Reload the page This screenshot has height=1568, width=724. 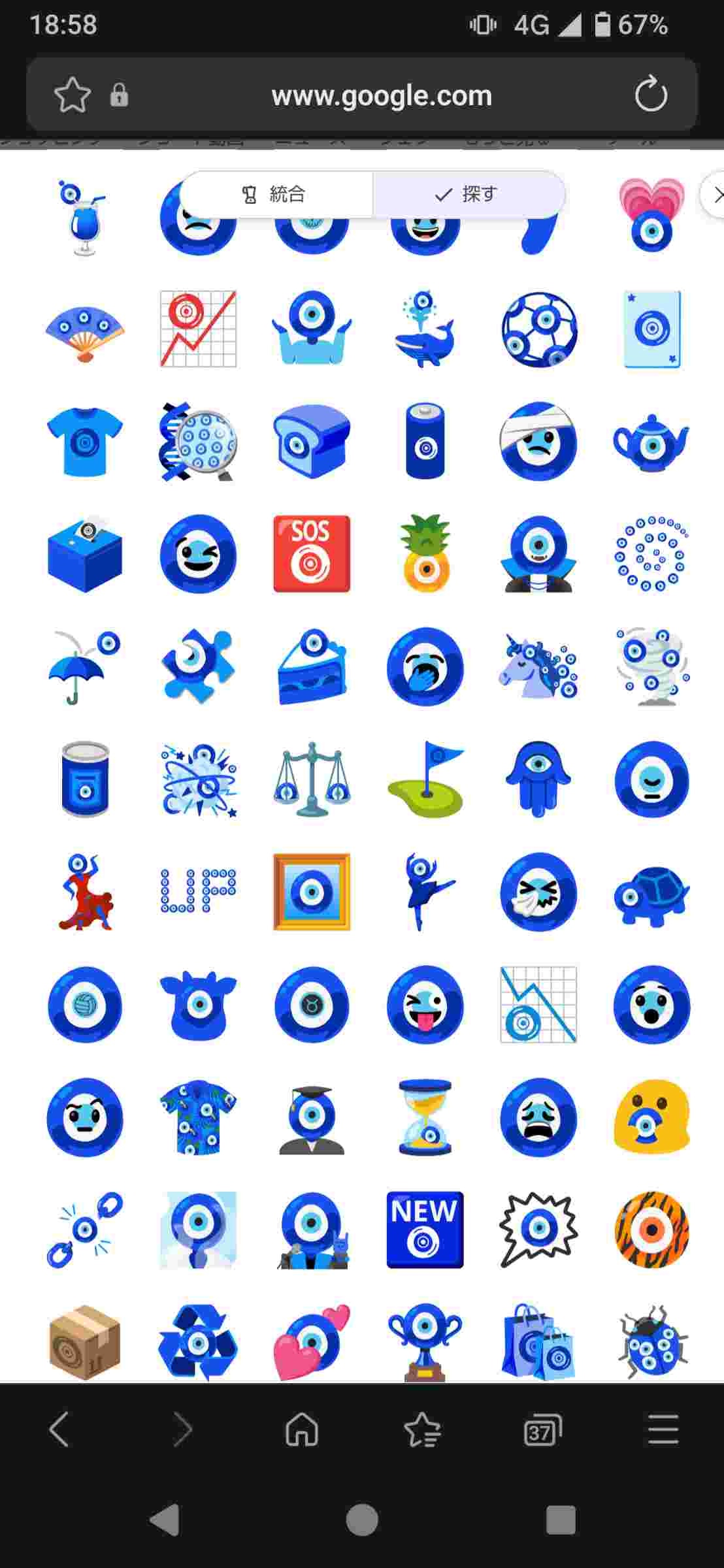[x=651, y=95]
